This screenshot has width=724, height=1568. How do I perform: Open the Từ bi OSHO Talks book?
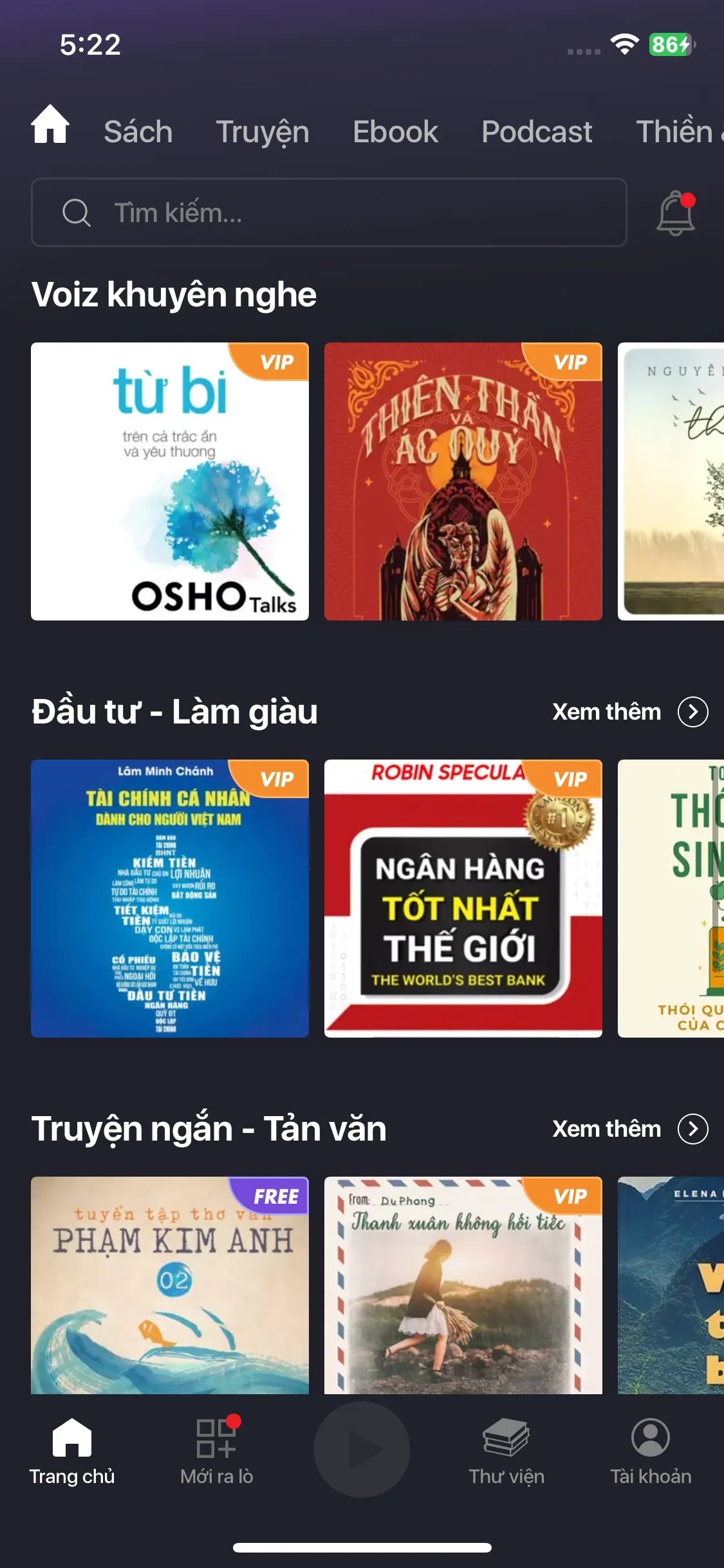170,481
